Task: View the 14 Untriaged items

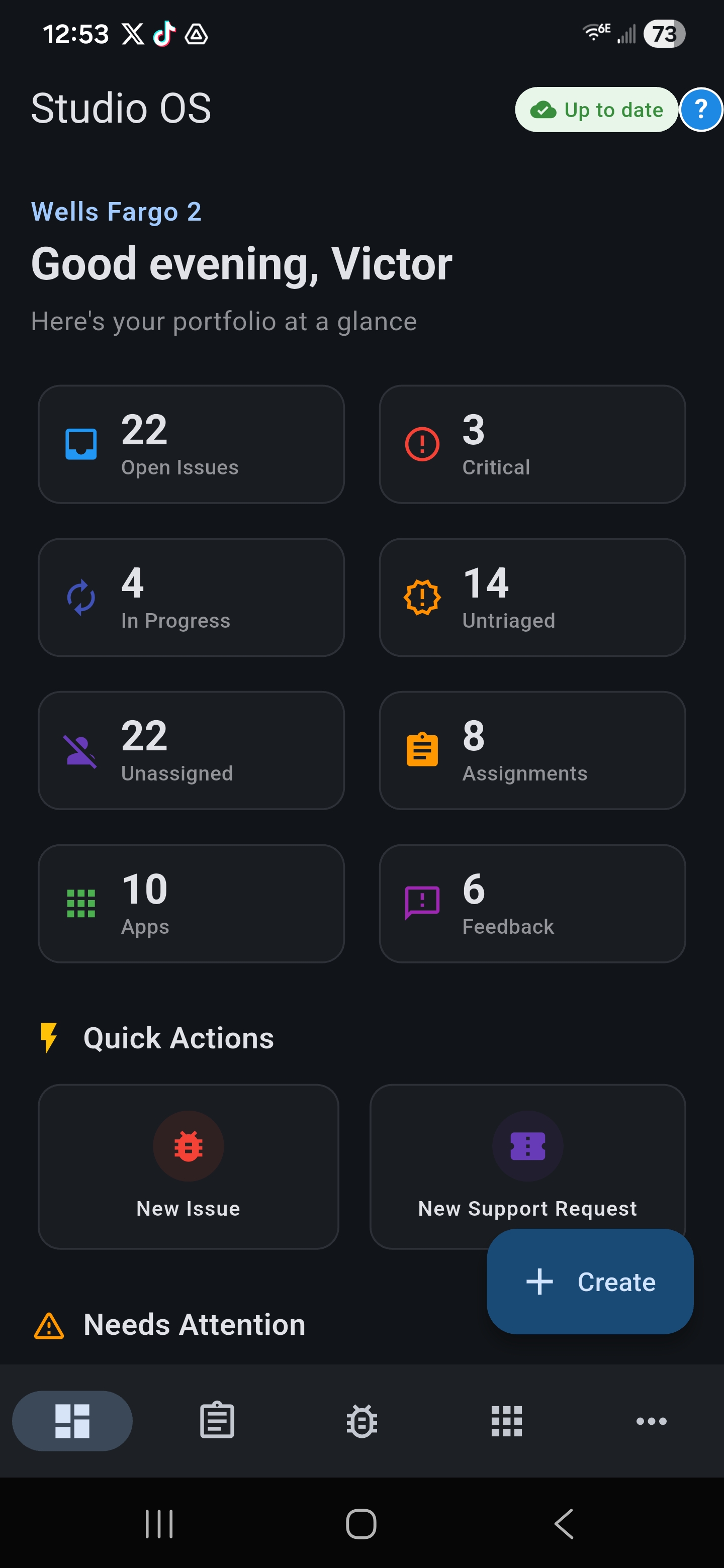Action: tap(532, 597)
